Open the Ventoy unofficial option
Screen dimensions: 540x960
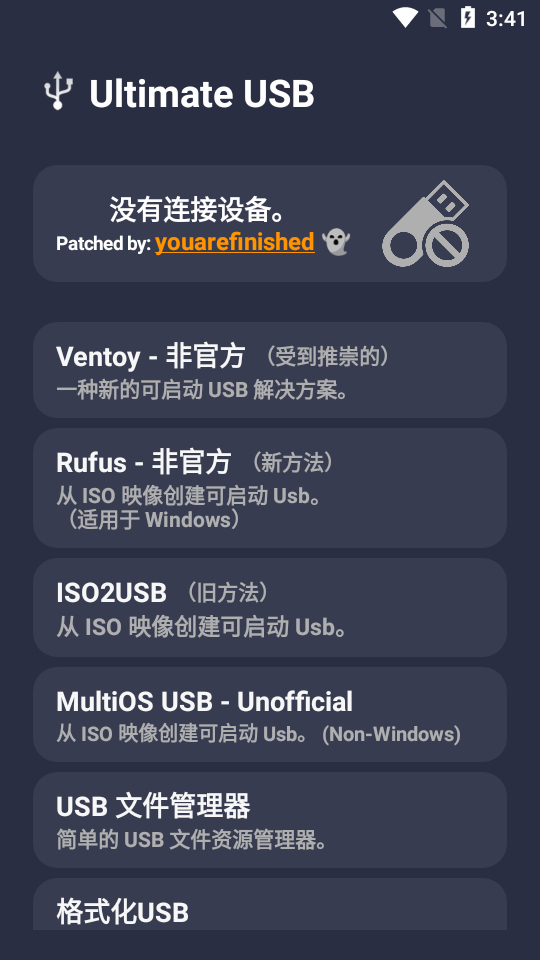pos(270,370)
